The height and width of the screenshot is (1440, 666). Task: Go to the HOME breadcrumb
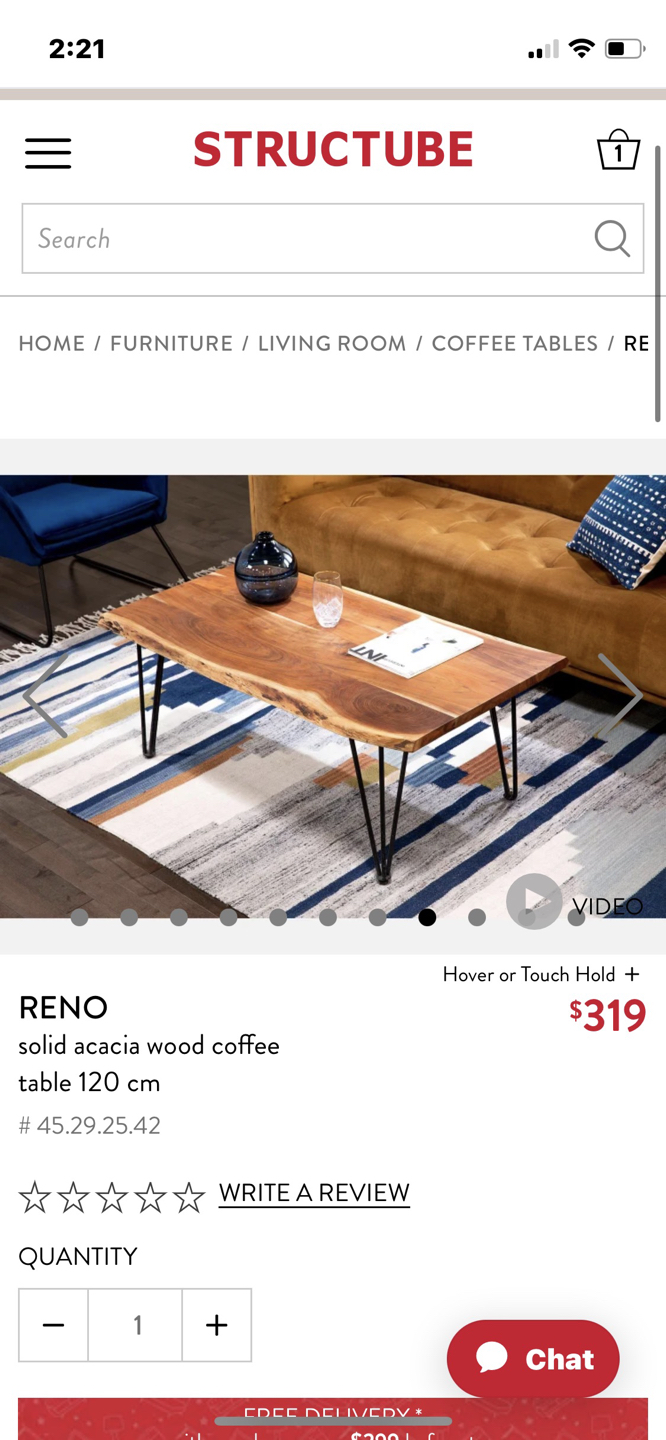click(52, 343)
